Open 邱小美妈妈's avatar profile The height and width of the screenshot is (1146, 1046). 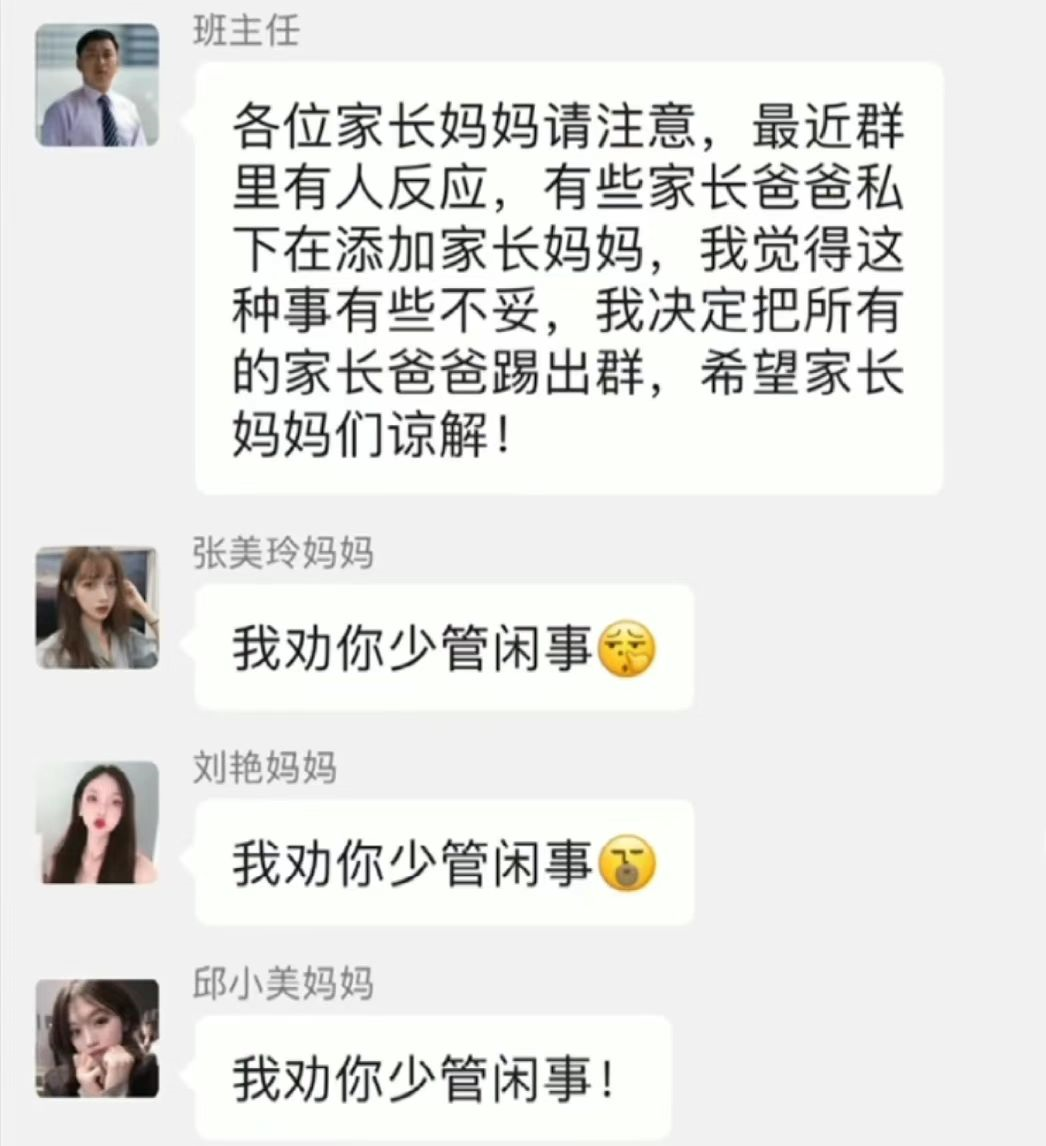click(x=97, y=1038)
